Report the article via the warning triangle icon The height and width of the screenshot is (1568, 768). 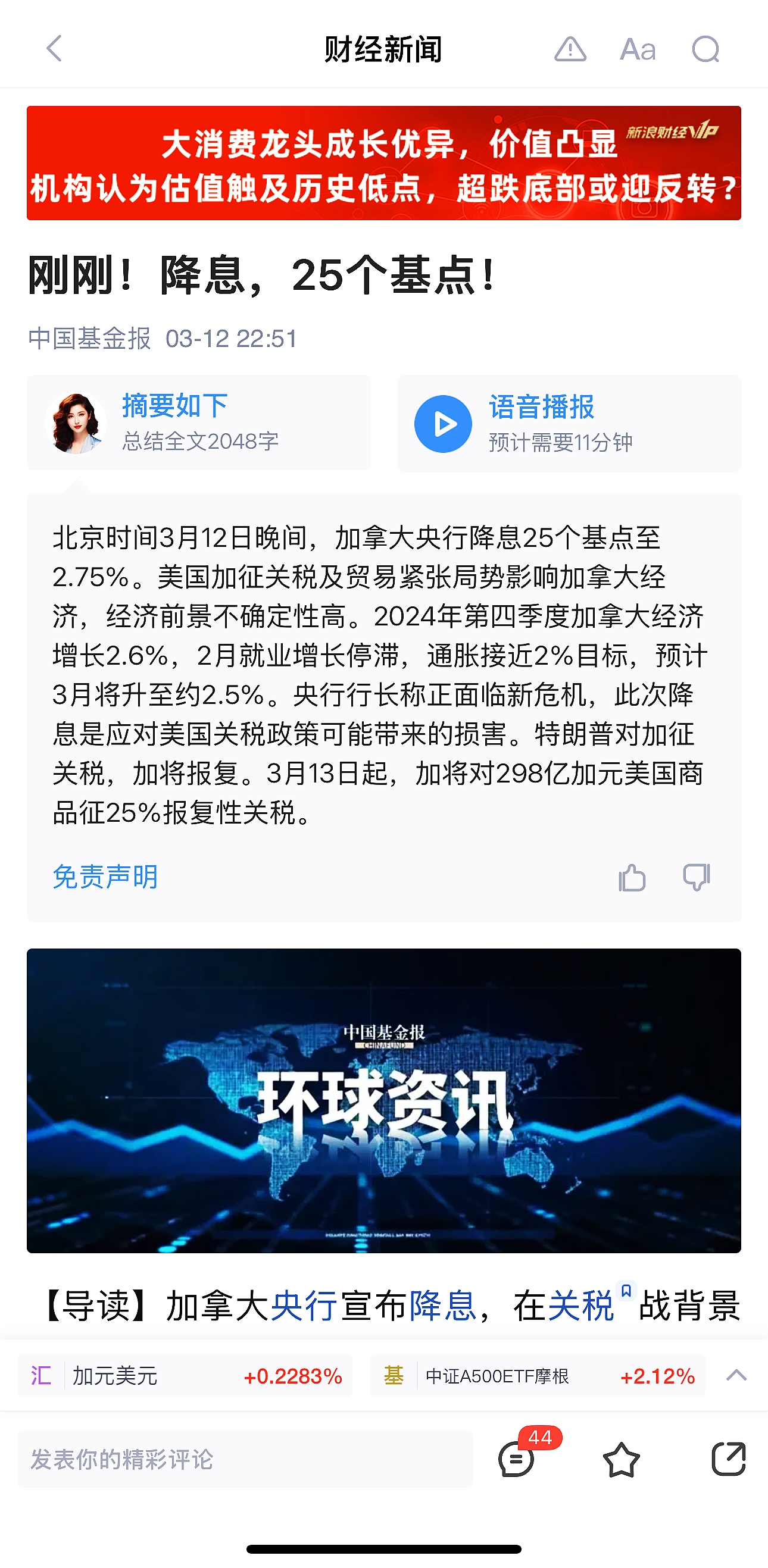pos(570,49)
